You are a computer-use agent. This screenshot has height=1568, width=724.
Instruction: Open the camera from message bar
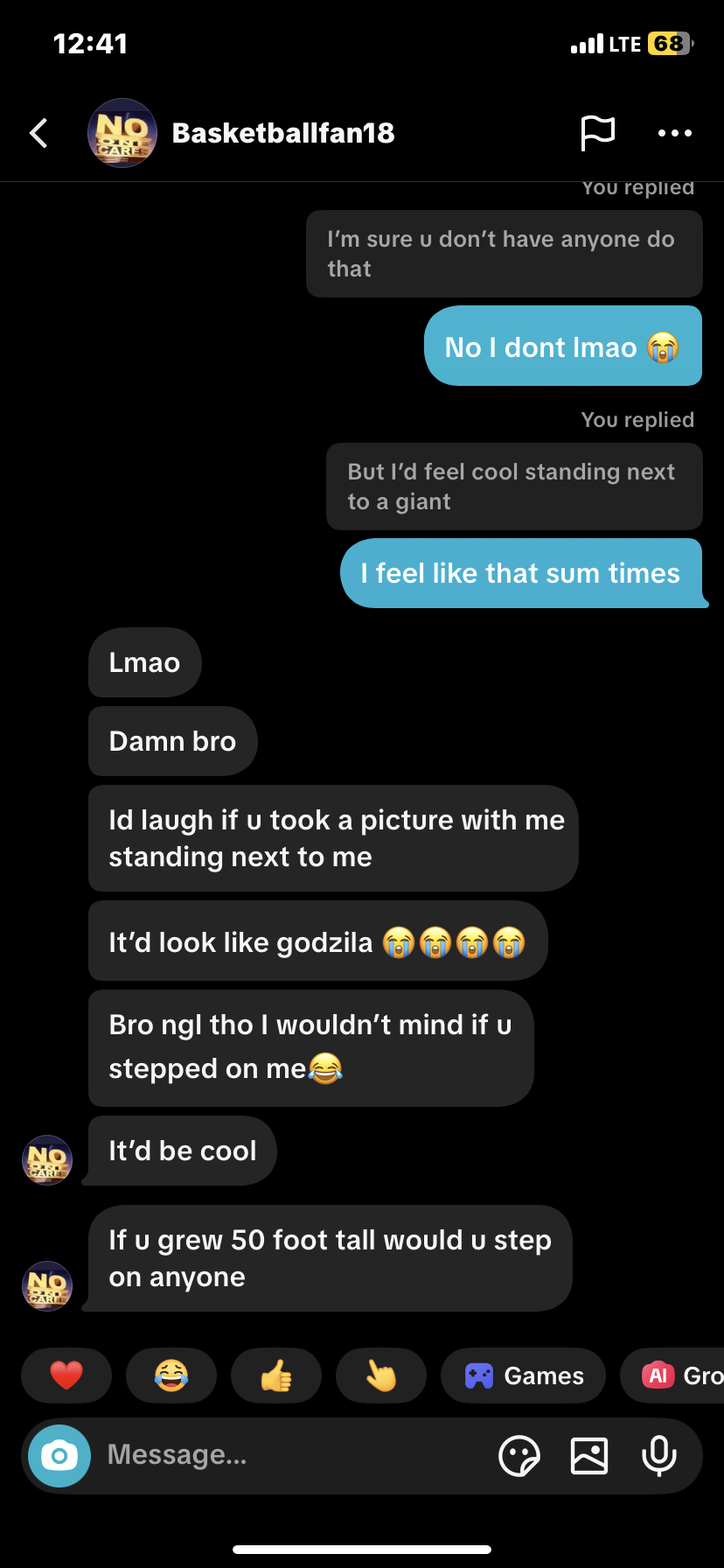point(59,1456)
